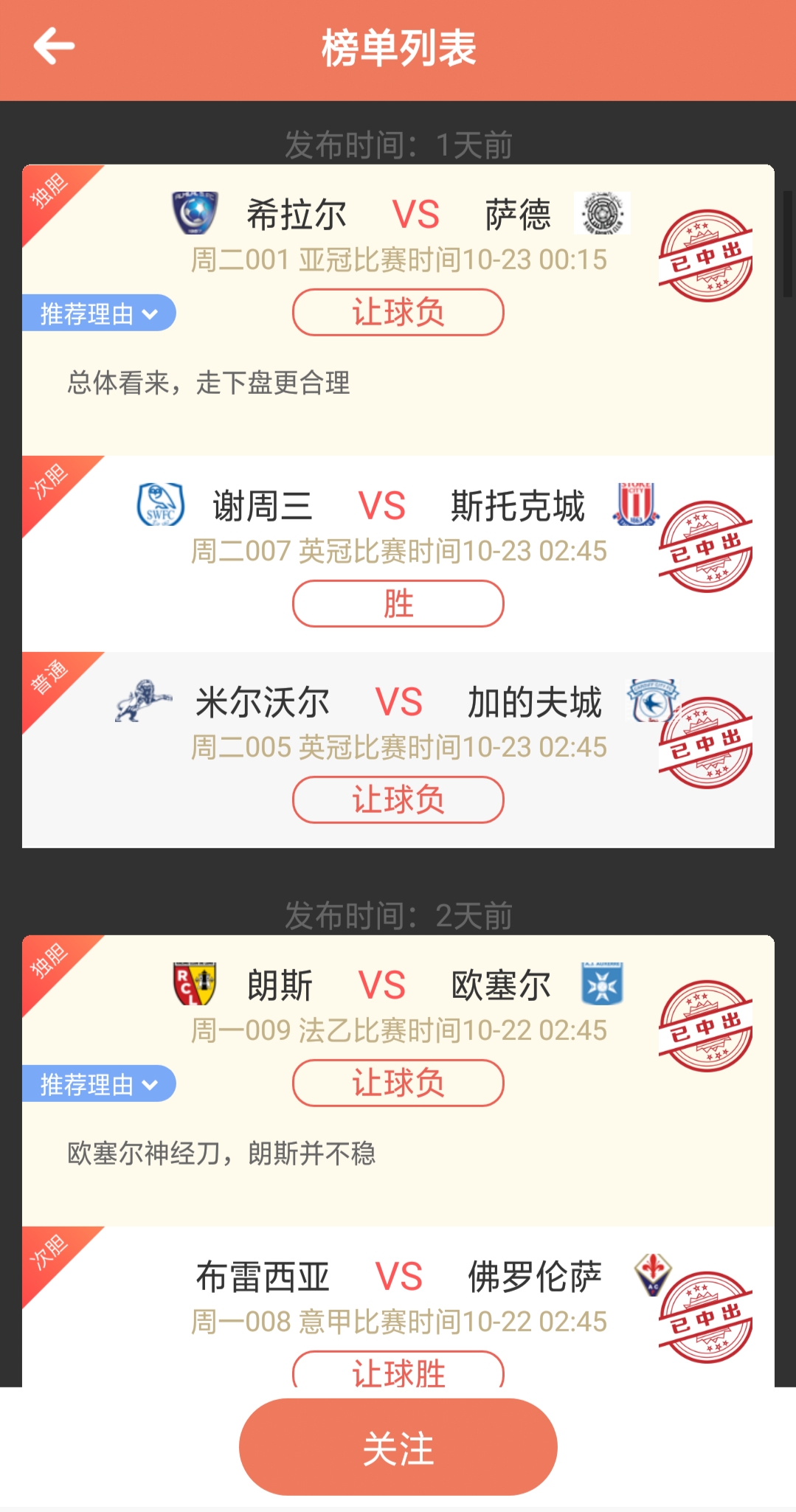This screenshot has width=796, height=1512.
Task: Select 让球负 for 米尔沃尔 VS 加的夫城
Action: click(x=398, y=800)
